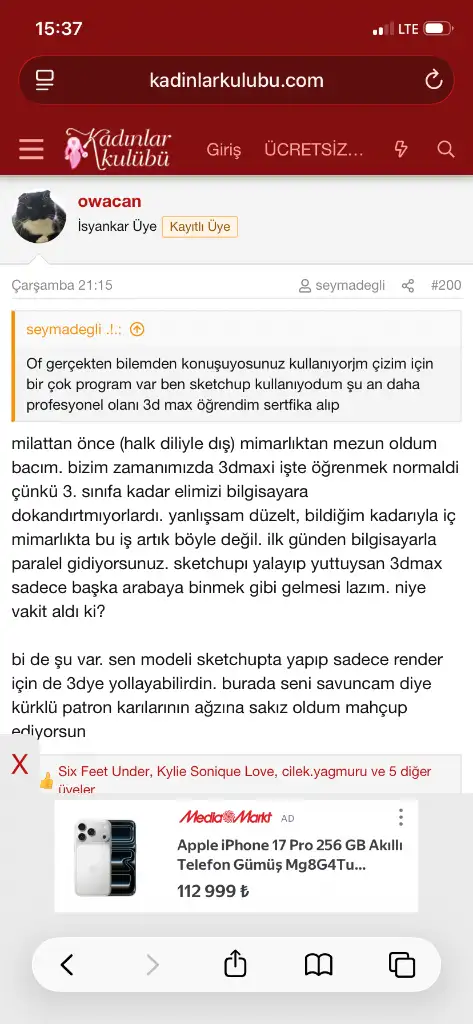Tap the Giriş login link
473x1024 pixels.
tap(223, 150)
